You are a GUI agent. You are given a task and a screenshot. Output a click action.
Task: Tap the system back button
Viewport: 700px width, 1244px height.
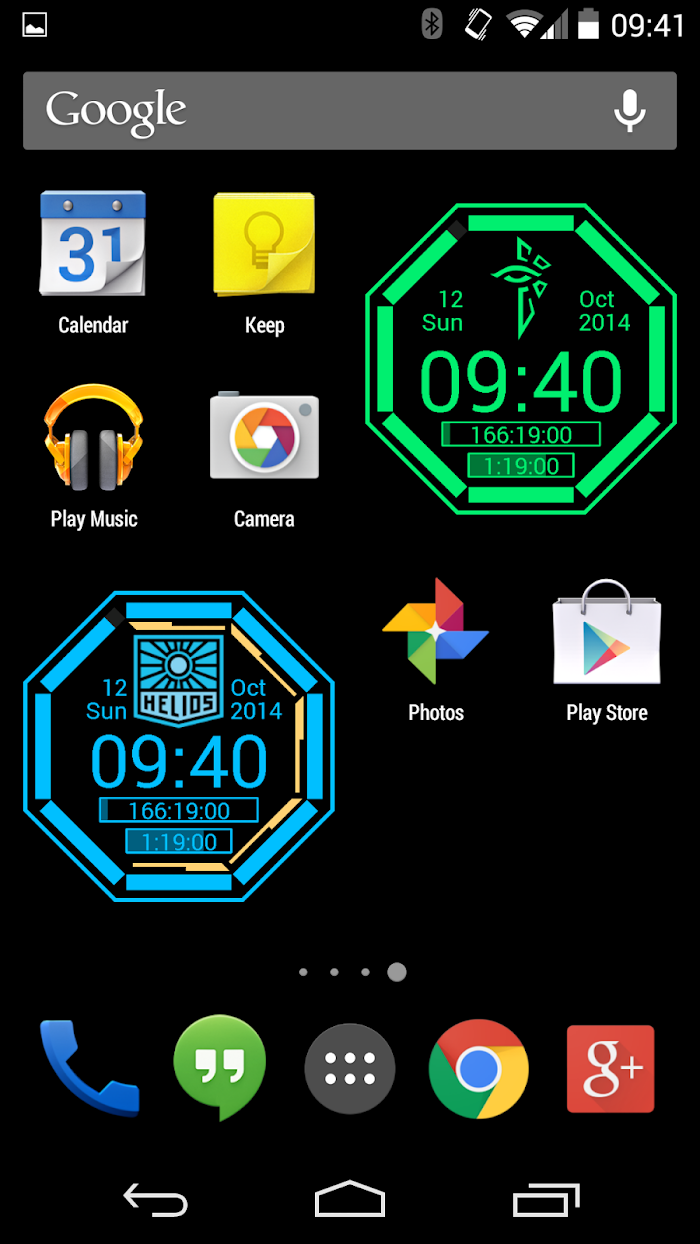tap(155, 1199)
